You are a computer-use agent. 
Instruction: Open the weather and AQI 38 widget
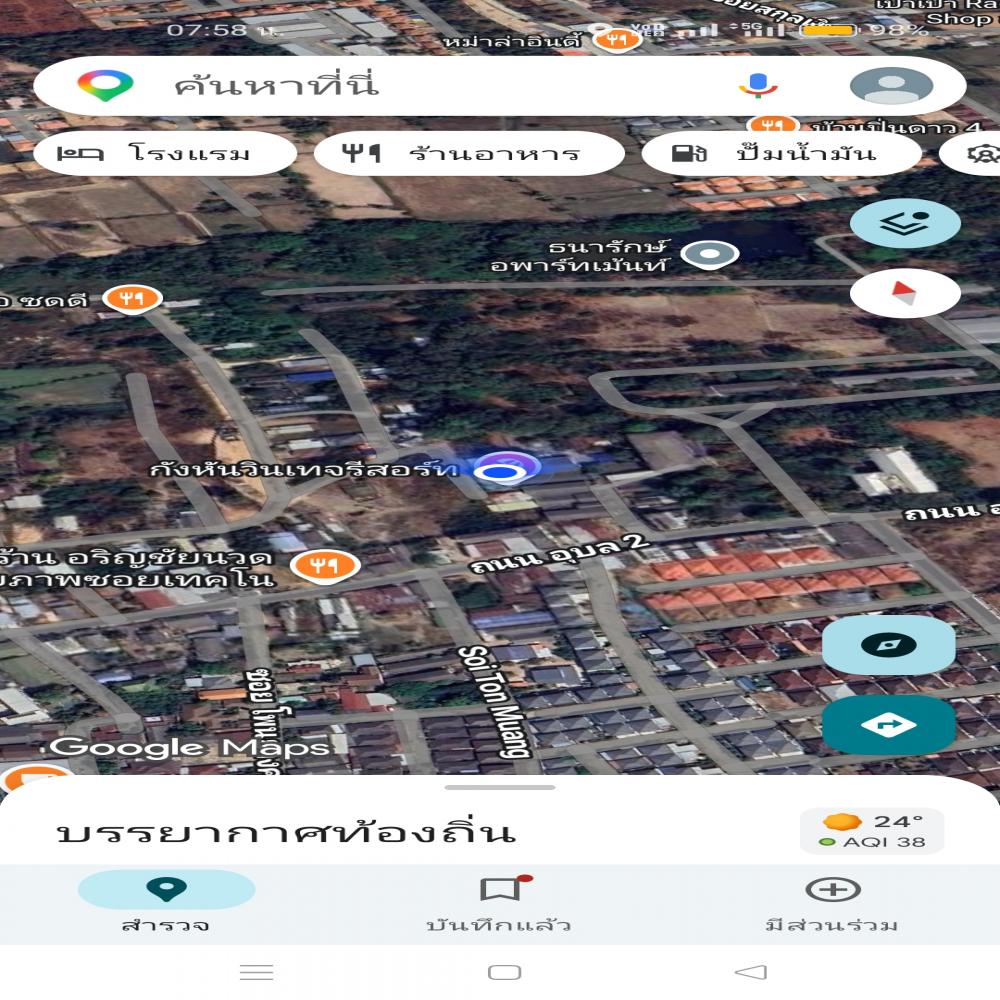(872, 831)
